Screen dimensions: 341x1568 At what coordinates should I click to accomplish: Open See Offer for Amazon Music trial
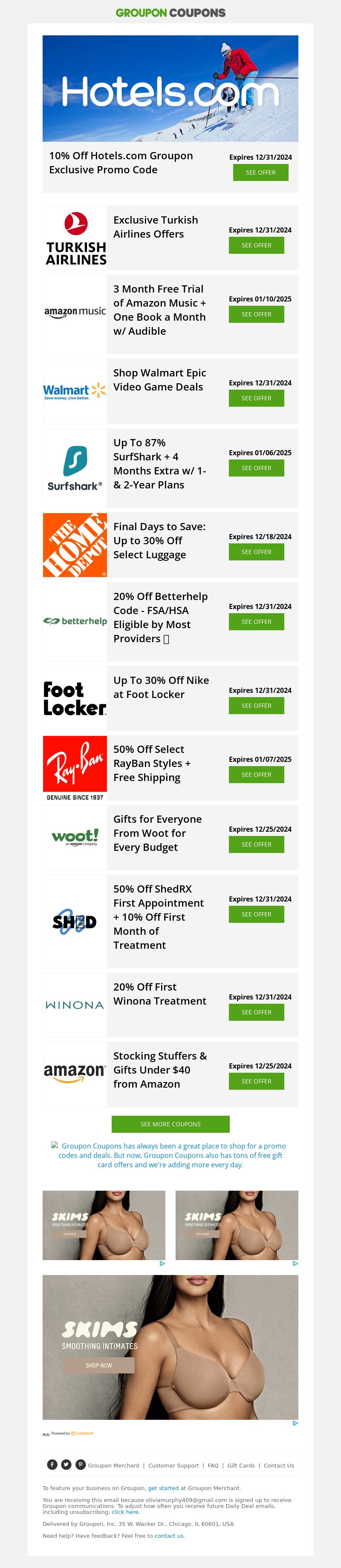point(256,314)
